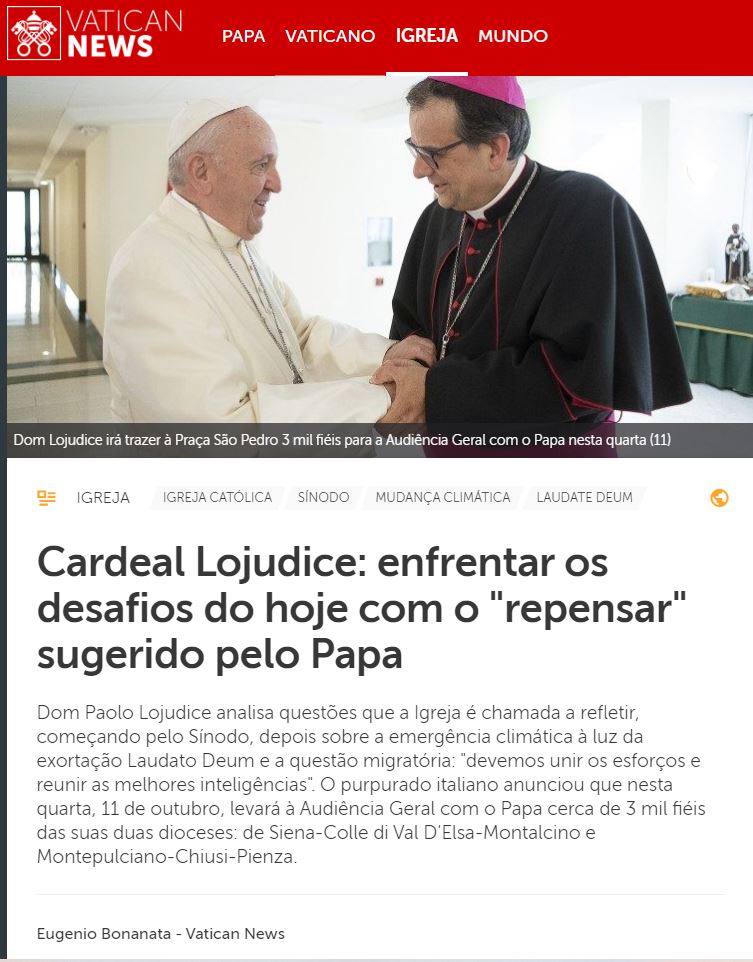Image resolution: width=753 pixels, height=962 pixels.
Task: Select the Sínodo tag
Action: click(323, 497)
